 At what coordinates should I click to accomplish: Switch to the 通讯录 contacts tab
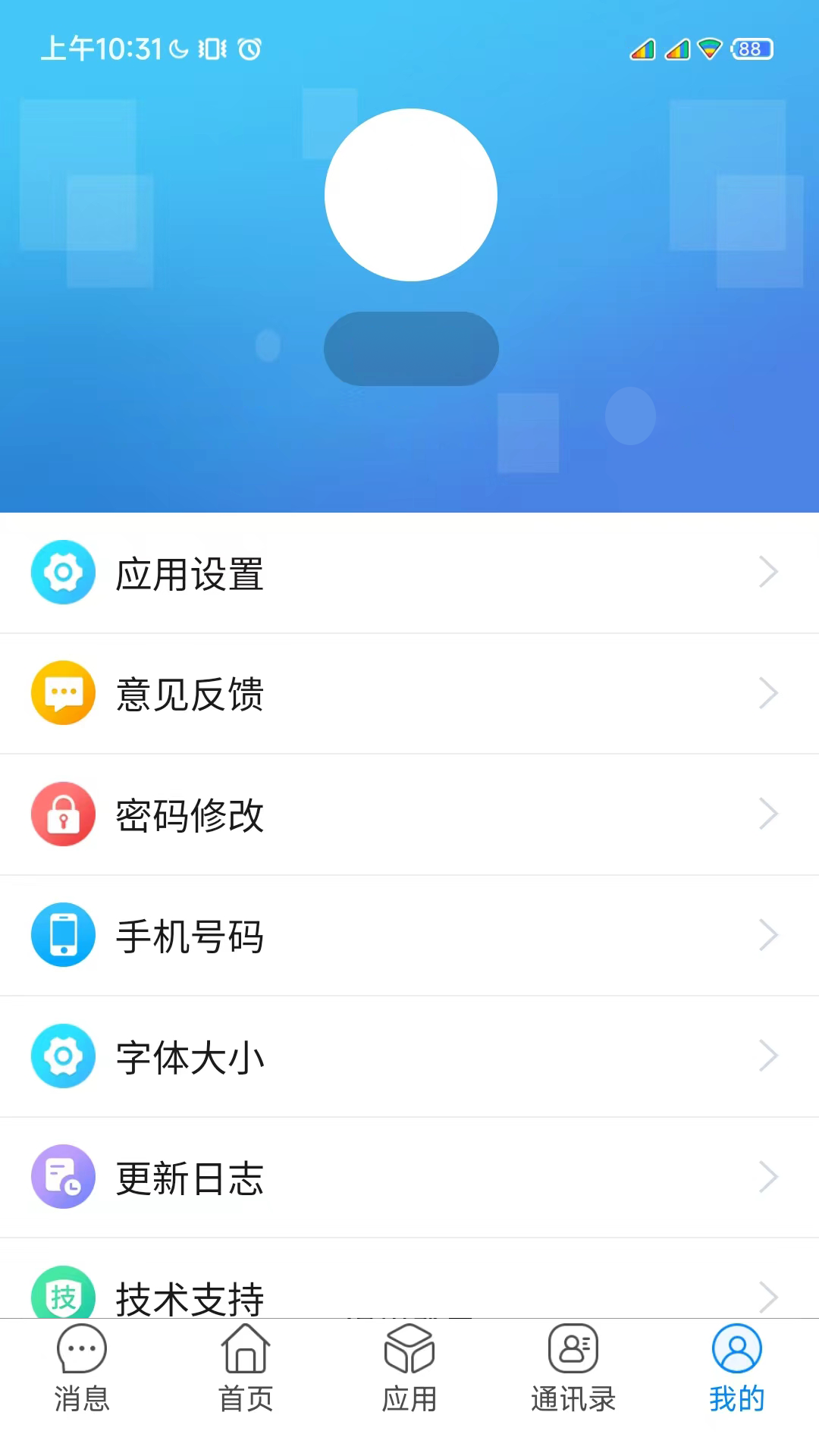pyautogui.click(x=573, y=1369)
